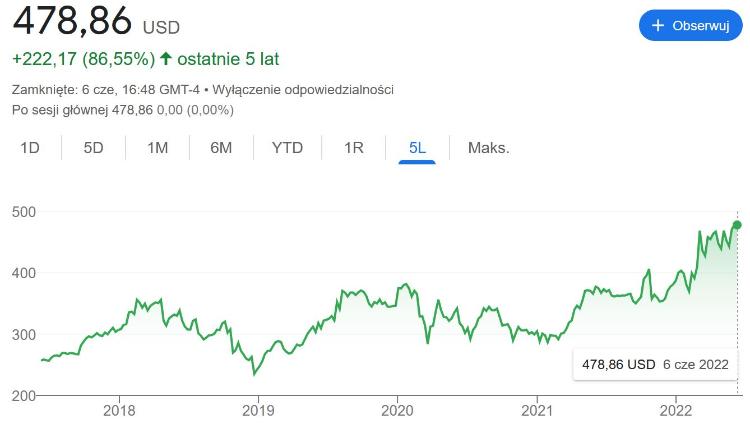Show the 1R yearly range
The width and height of the screenshot is (750, 428).
(353, 148)
